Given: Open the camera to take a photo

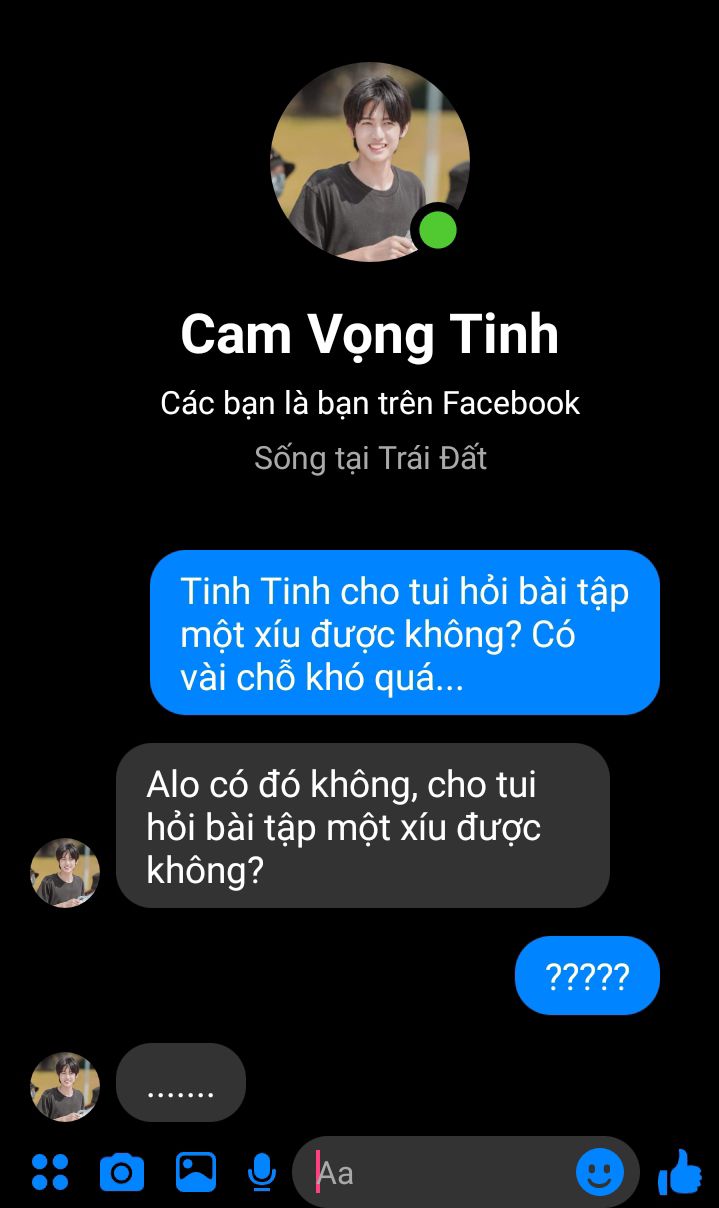Looking at the screenshot, I should 122,1172.
